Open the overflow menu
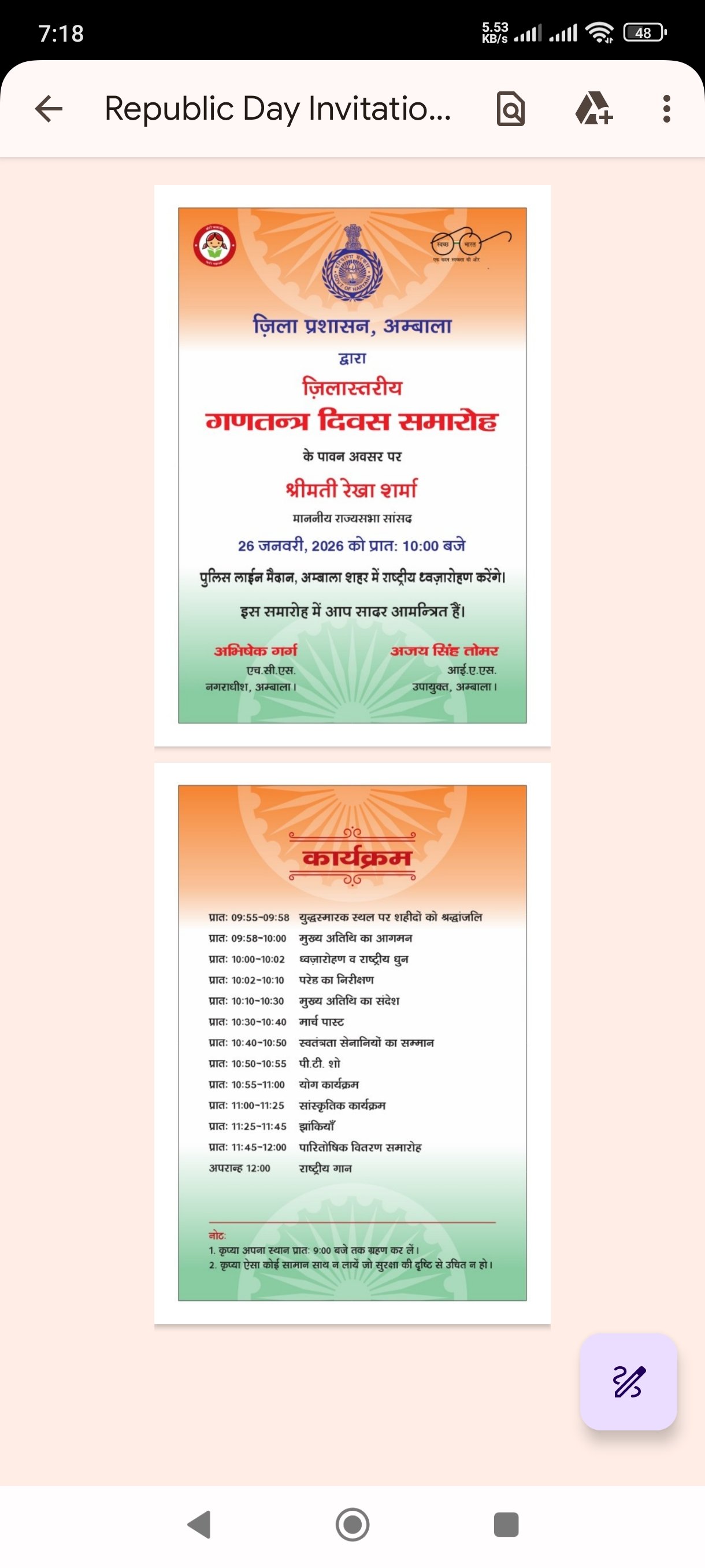Screen dimensions: 705x1568 point(667,109)
